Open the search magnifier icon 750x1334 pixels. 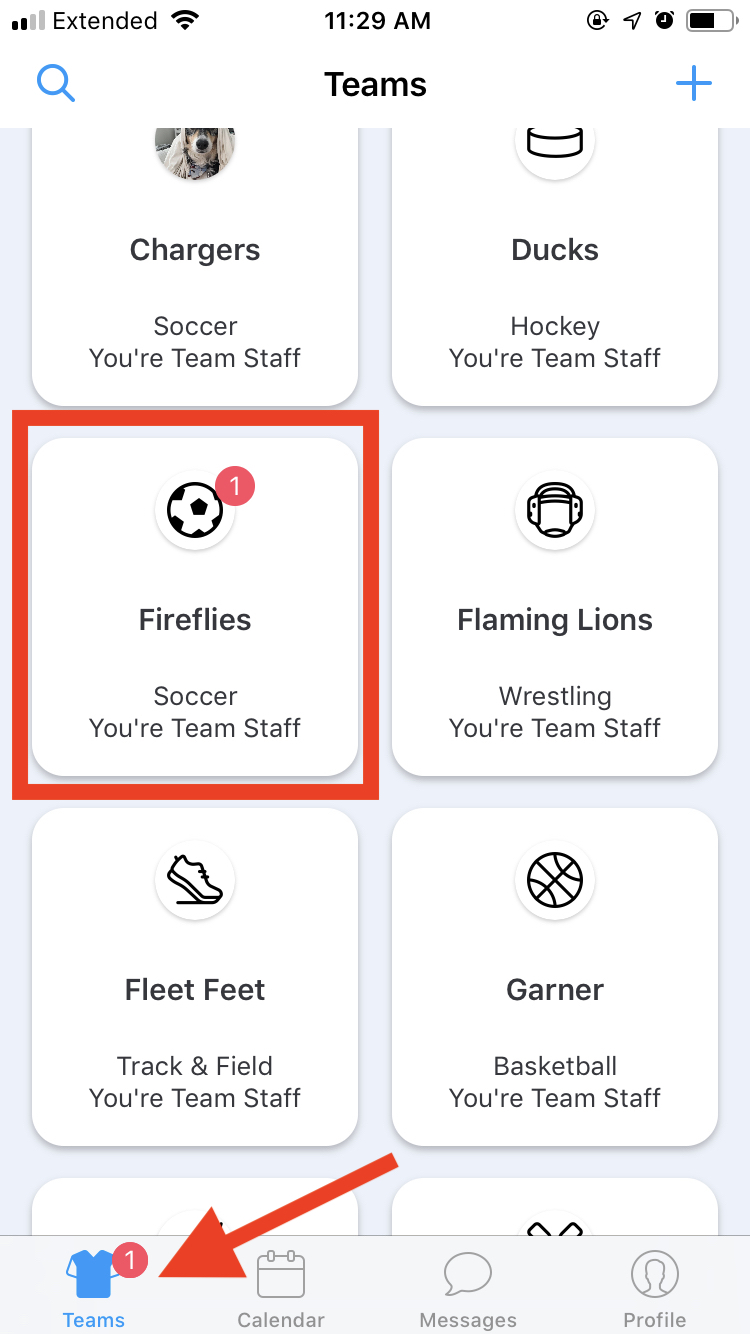tap(56, 84)
